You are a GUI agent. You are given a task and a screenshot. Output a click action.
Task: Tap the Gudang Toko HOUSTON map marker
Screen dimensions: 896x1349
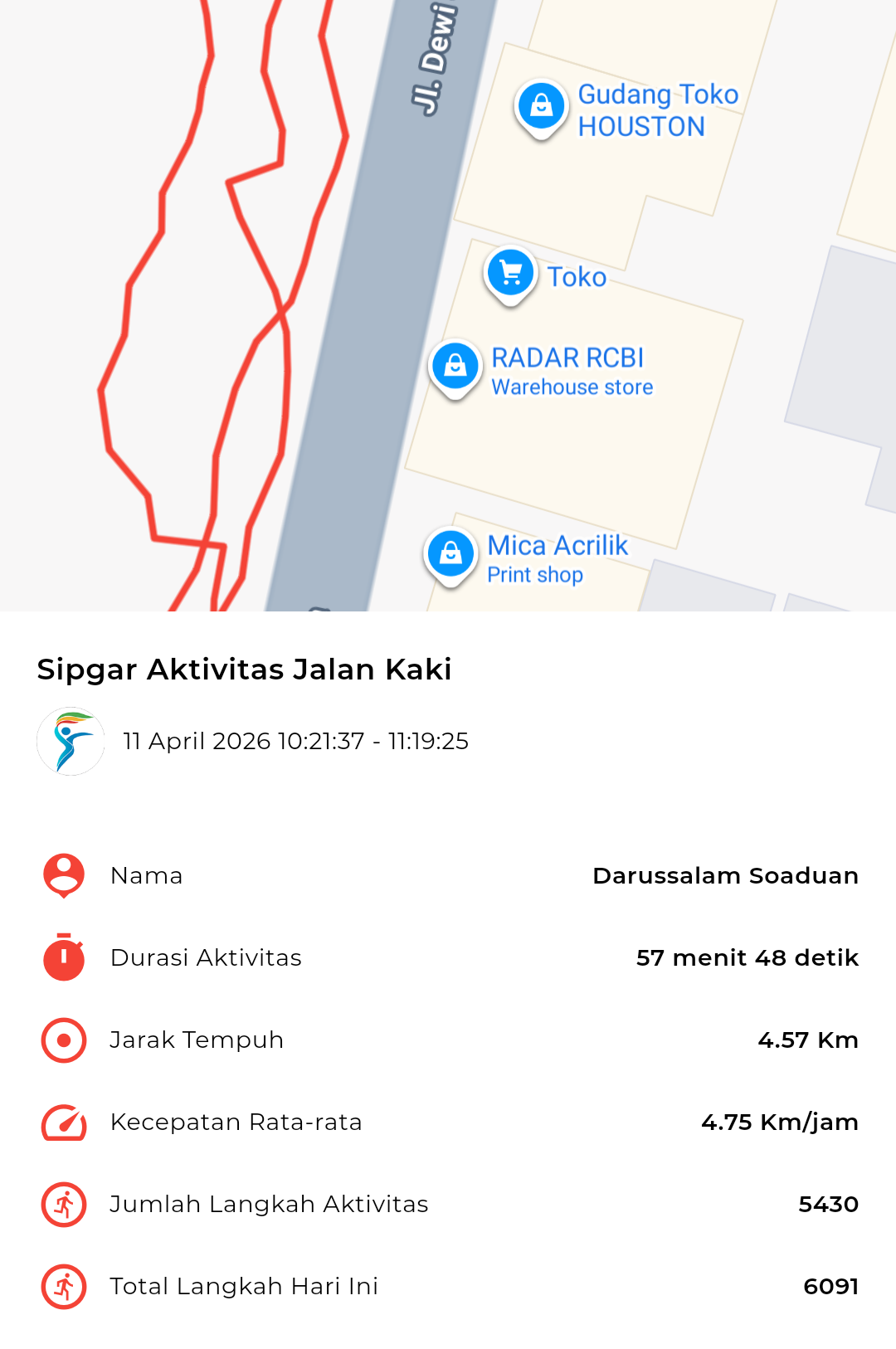(x=542, y=106)
